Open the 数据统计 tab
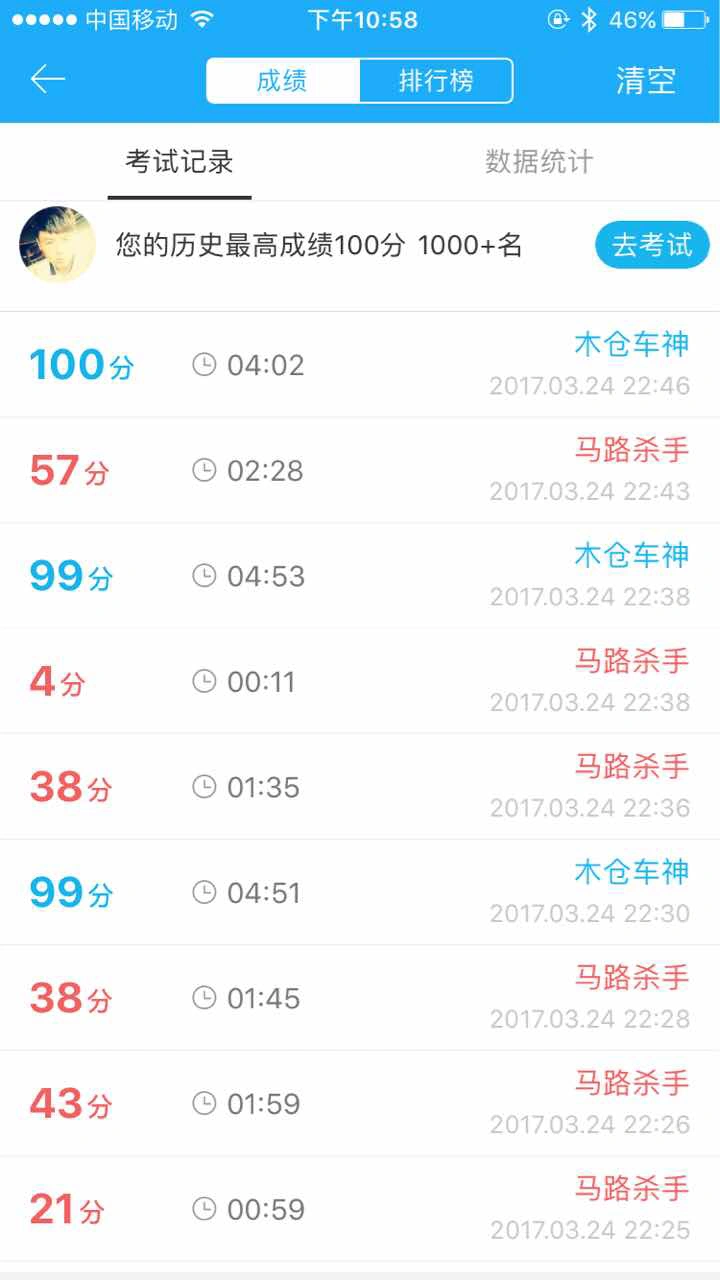720x1280 pixels. [x=539, y=162]
